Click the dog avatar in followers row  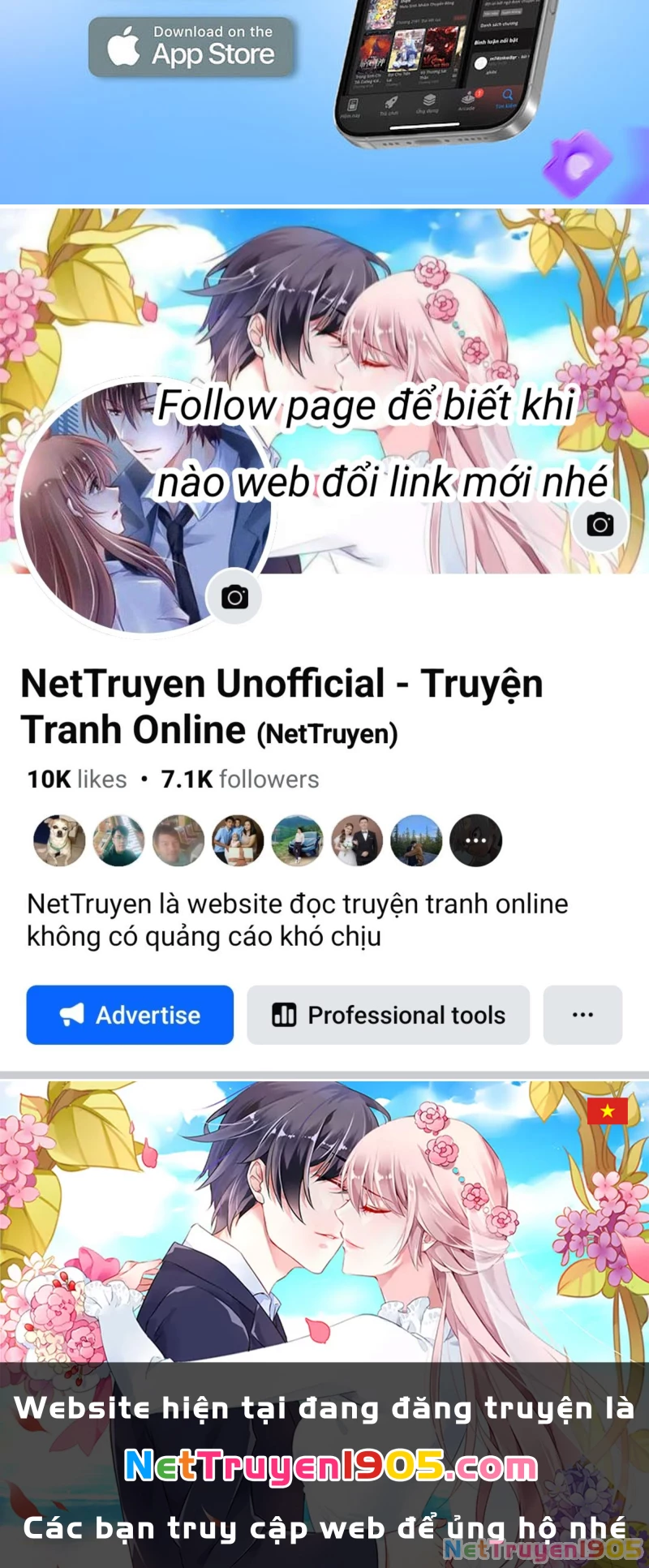[x=59, y=840]
